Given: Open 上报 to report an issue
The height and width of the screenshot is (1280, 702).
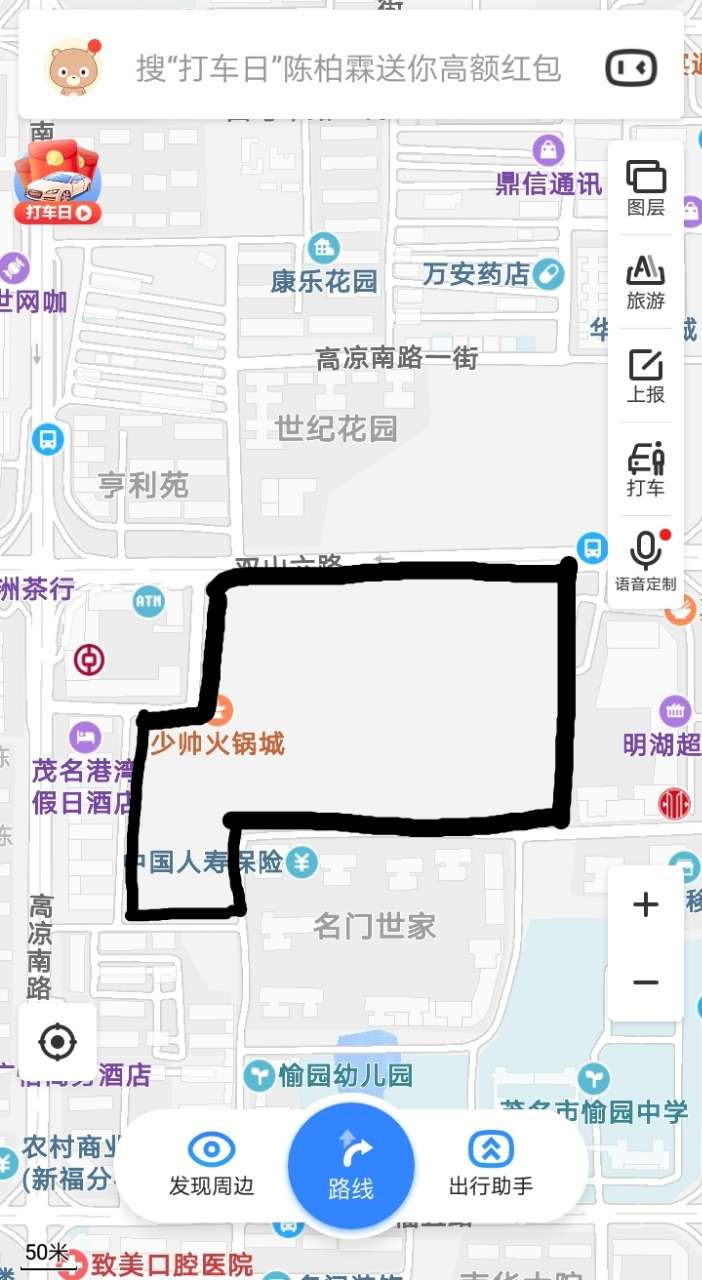Looking at the screenshot, I should [x=646, y=376].
